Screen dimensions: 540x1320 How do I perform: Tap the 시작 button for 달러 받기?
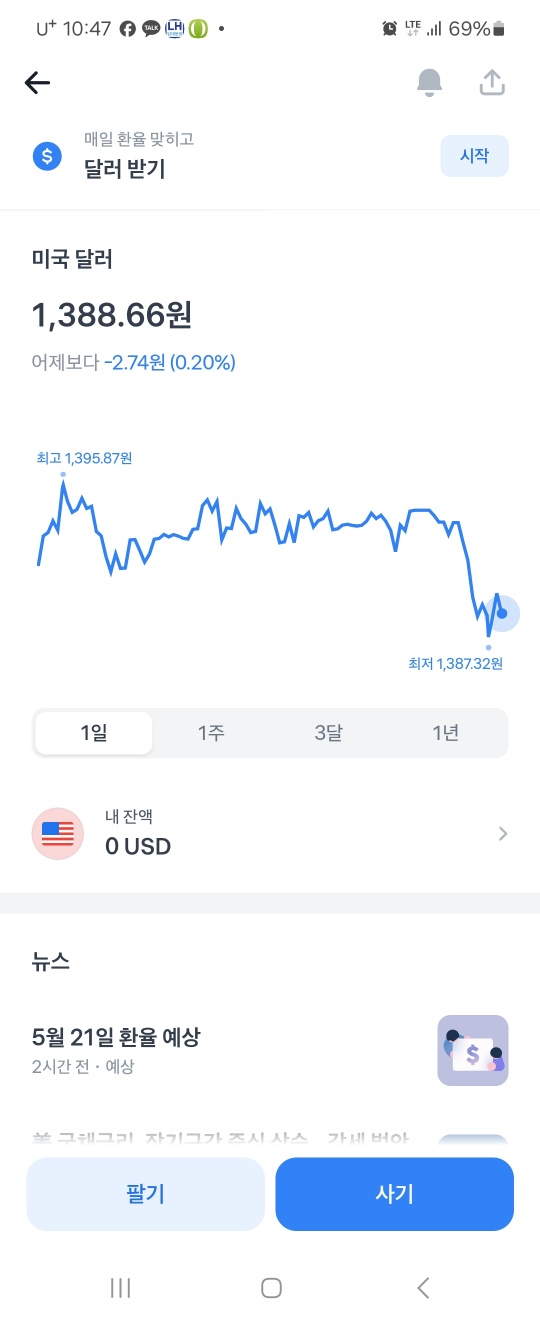[x=474, y=157]
